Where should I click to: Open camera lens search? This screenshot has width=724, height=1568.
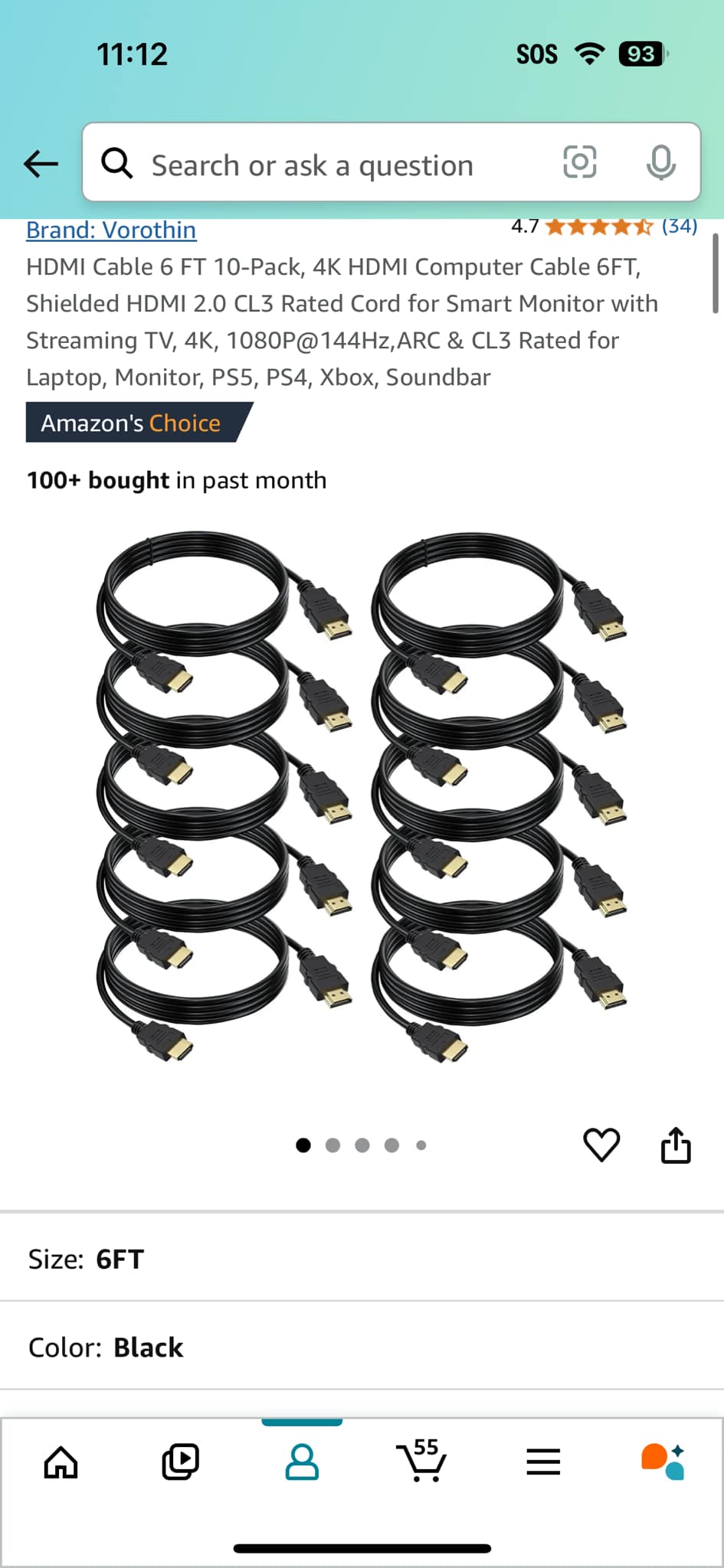[579, 162]
